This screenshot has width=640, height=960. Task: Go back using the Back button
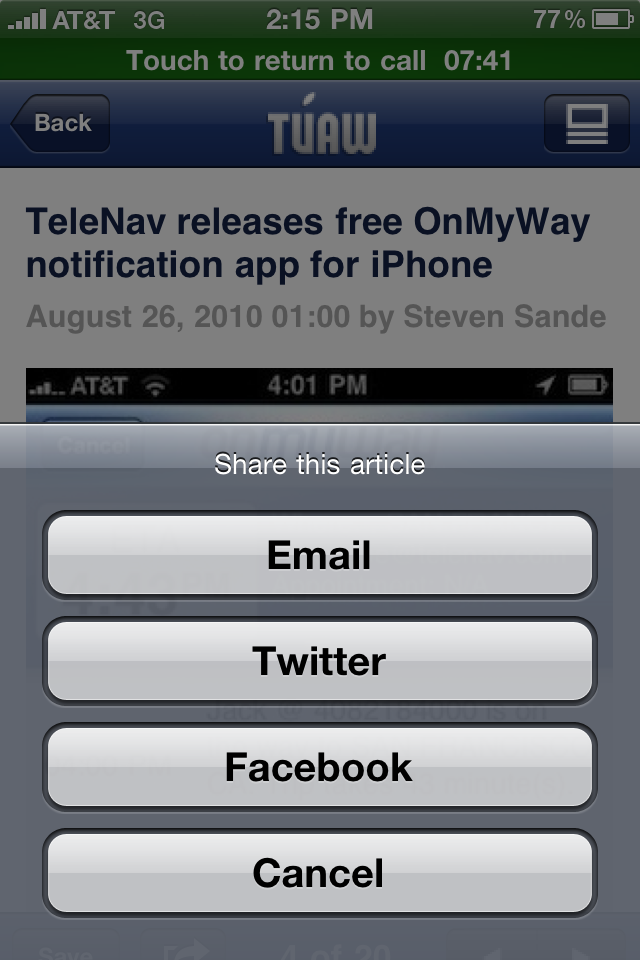coord(60,123)
